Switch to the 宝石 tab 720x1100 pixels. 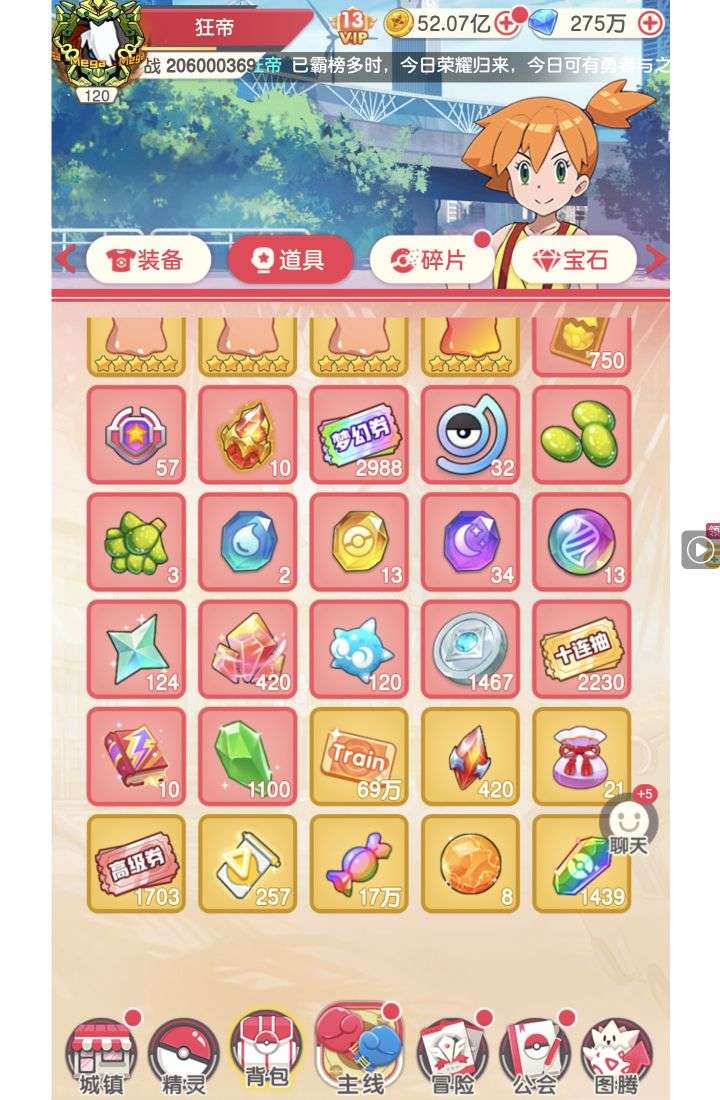[573, 260]
